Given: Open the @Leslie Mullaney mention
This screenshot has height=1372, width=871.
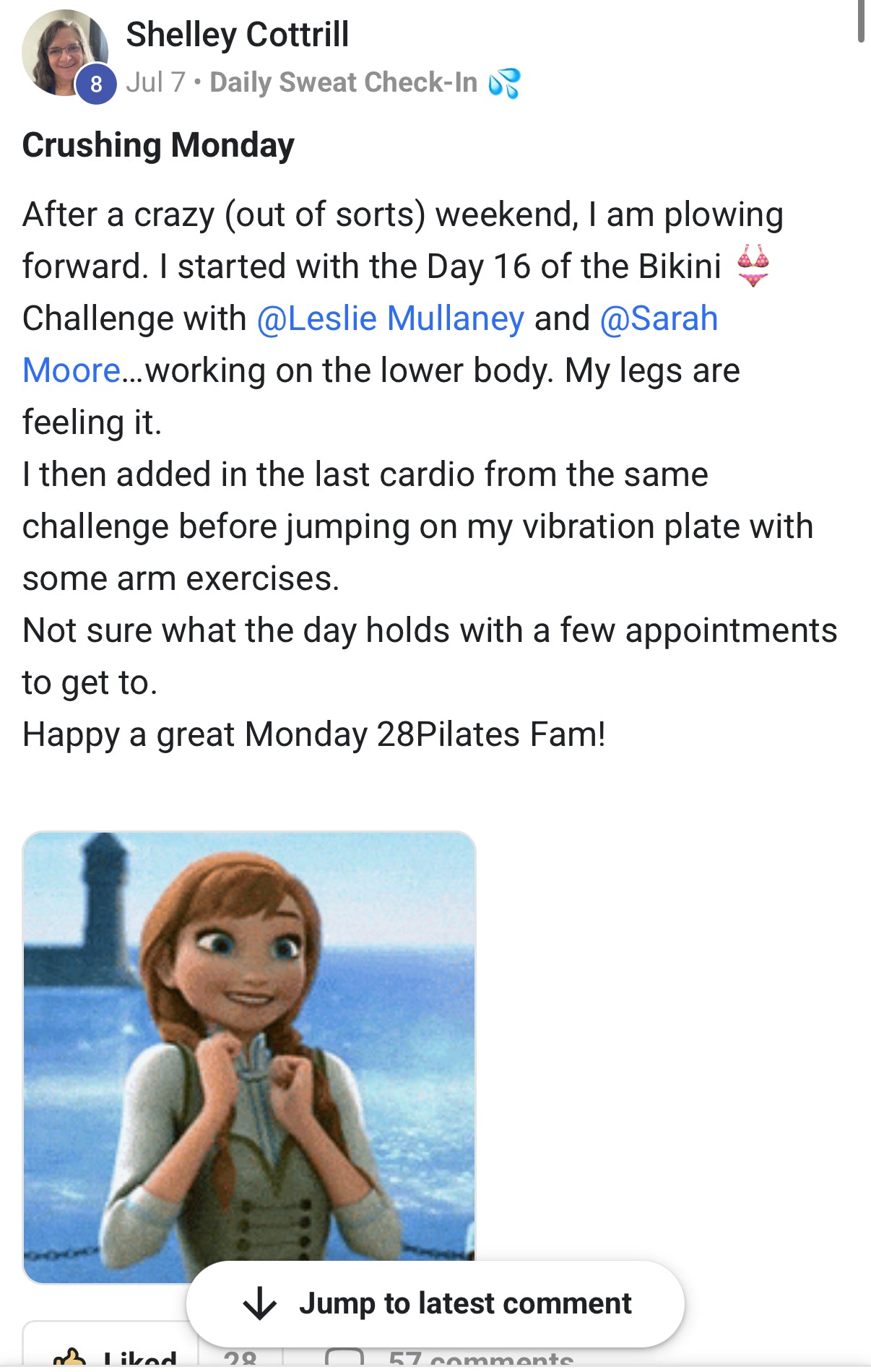Looking at the screenshot, I should point(390,318).
